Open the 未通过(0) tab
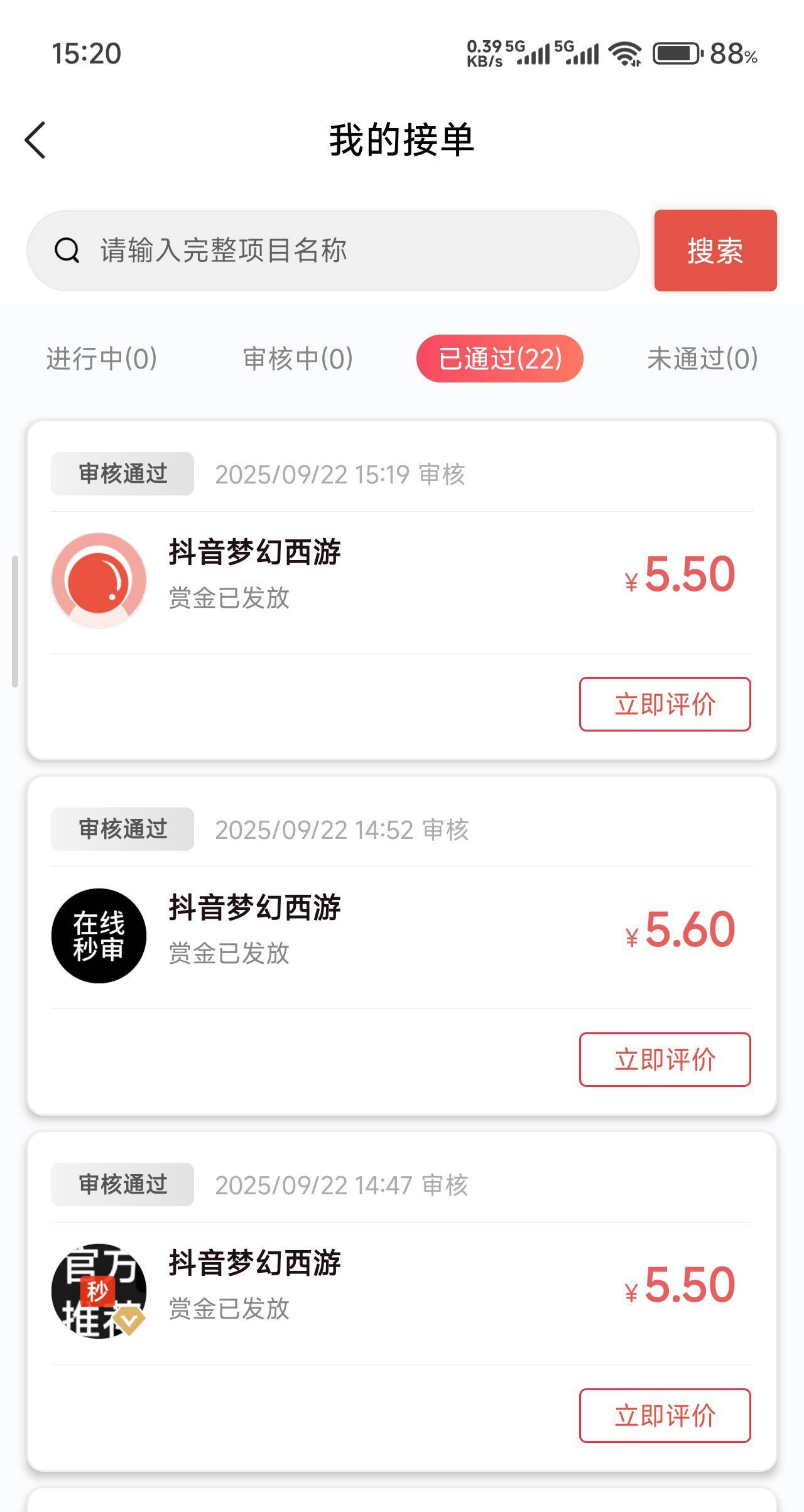The height and width of the screenshot is (1512, 804). (702, 359)
